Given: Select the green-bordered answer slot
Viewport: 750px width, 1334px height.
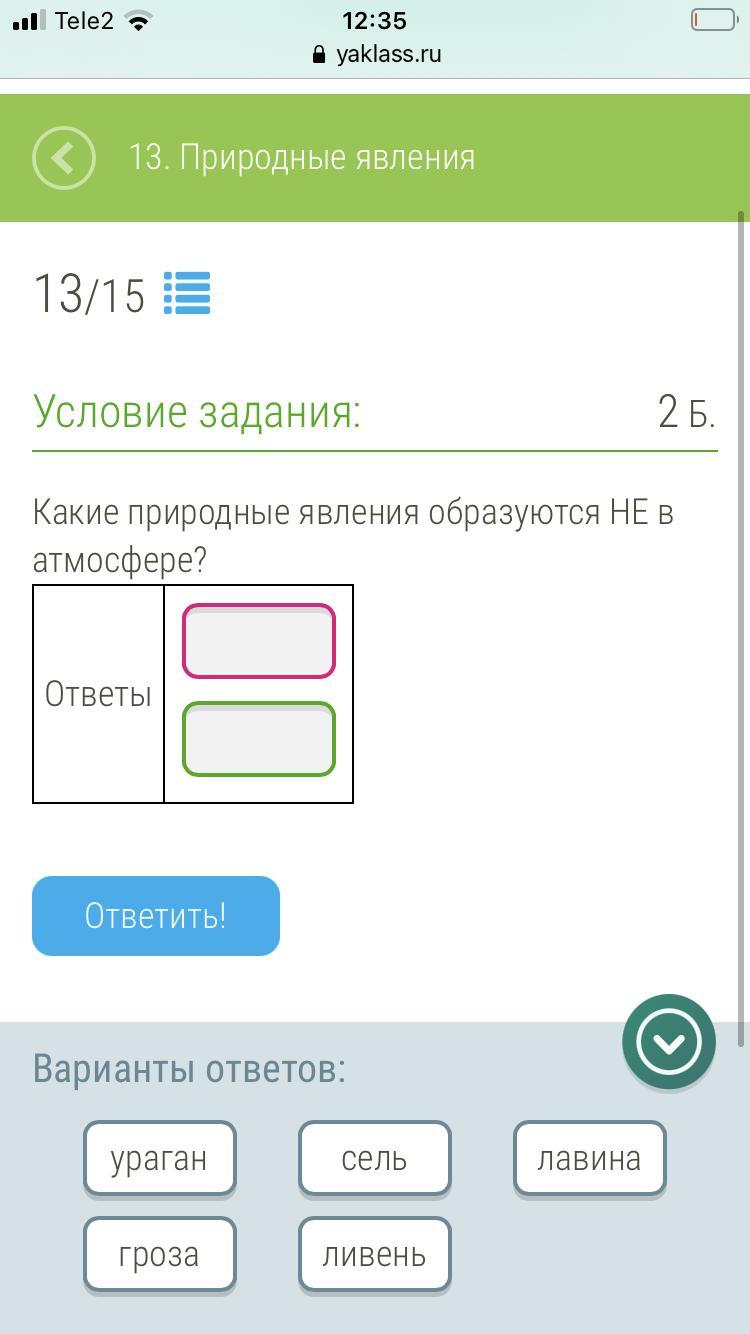Looking at the screenshot, I should pos(259,739).
